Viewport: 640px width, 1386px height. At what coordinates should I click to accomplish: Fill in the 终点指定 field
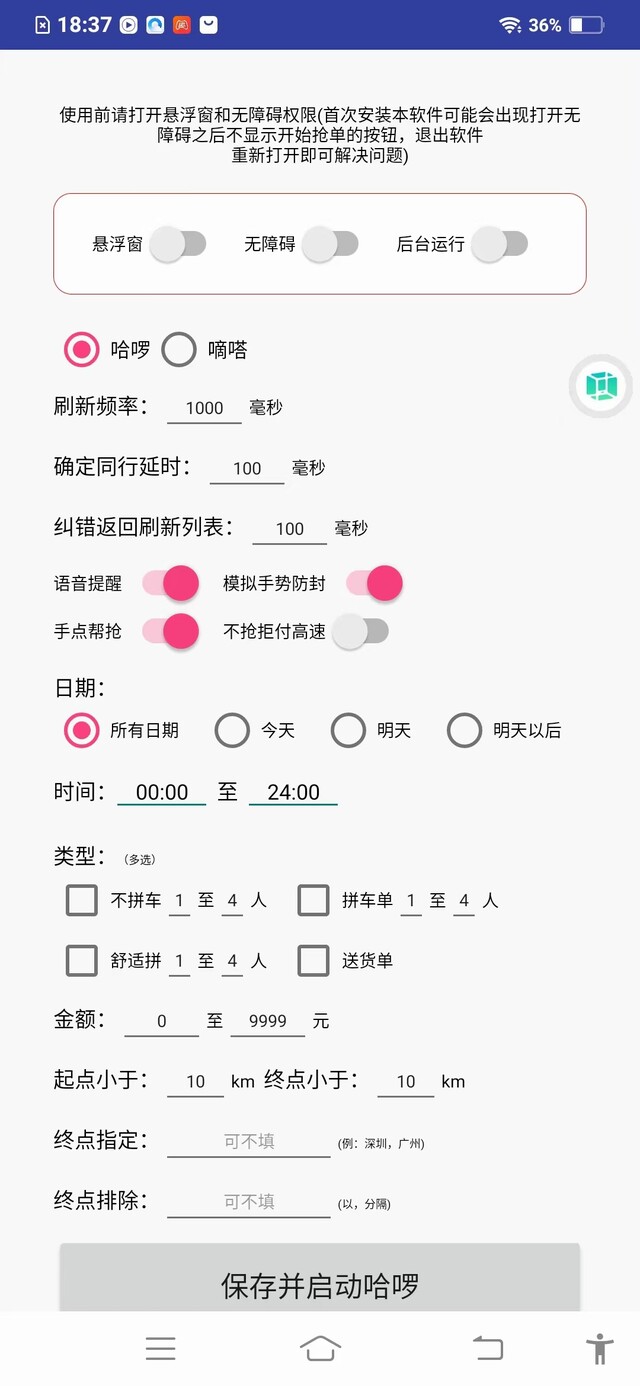pos(249,1141)
